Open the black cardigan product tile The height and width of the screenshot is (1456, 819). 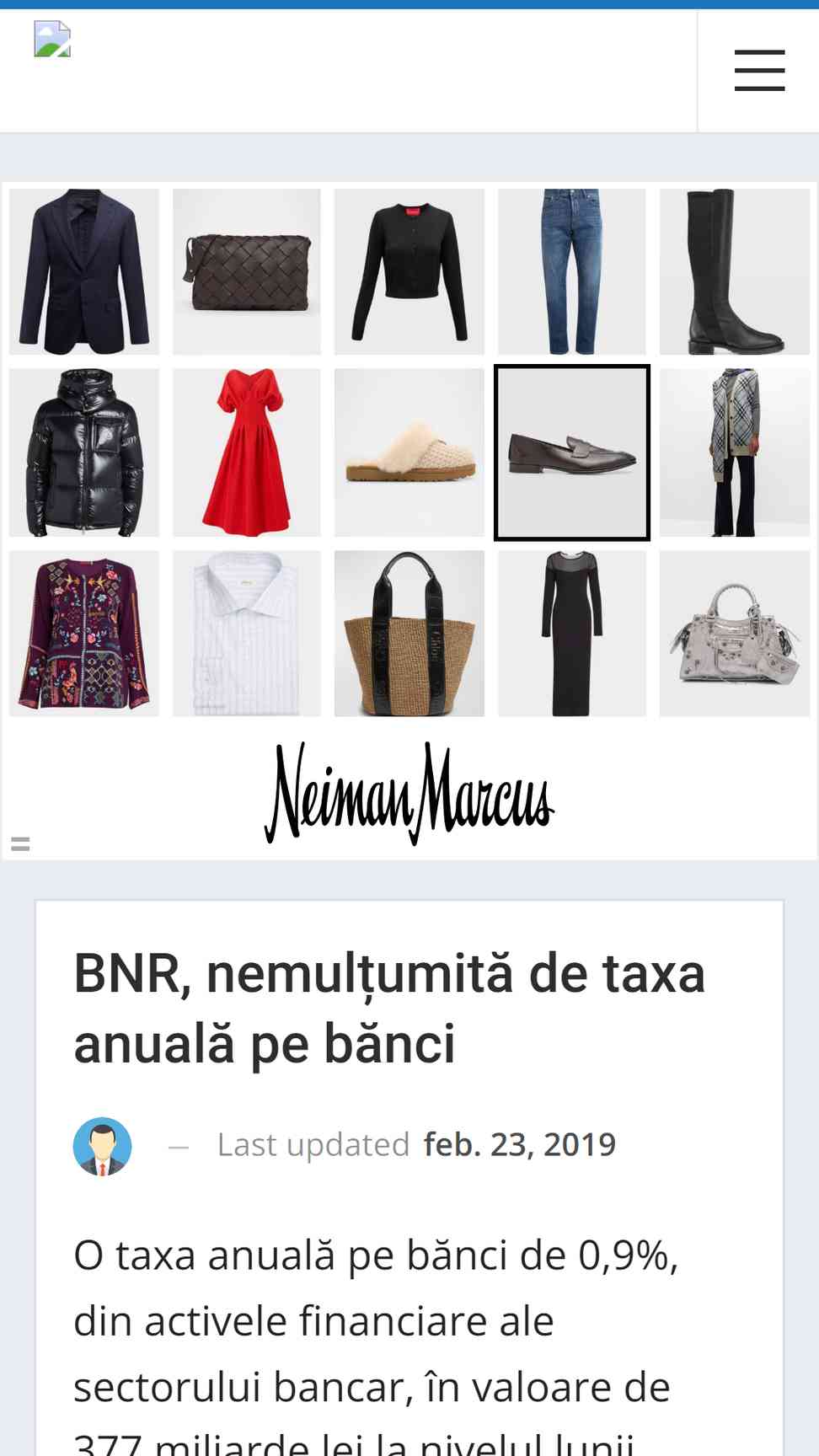point(409,271)
